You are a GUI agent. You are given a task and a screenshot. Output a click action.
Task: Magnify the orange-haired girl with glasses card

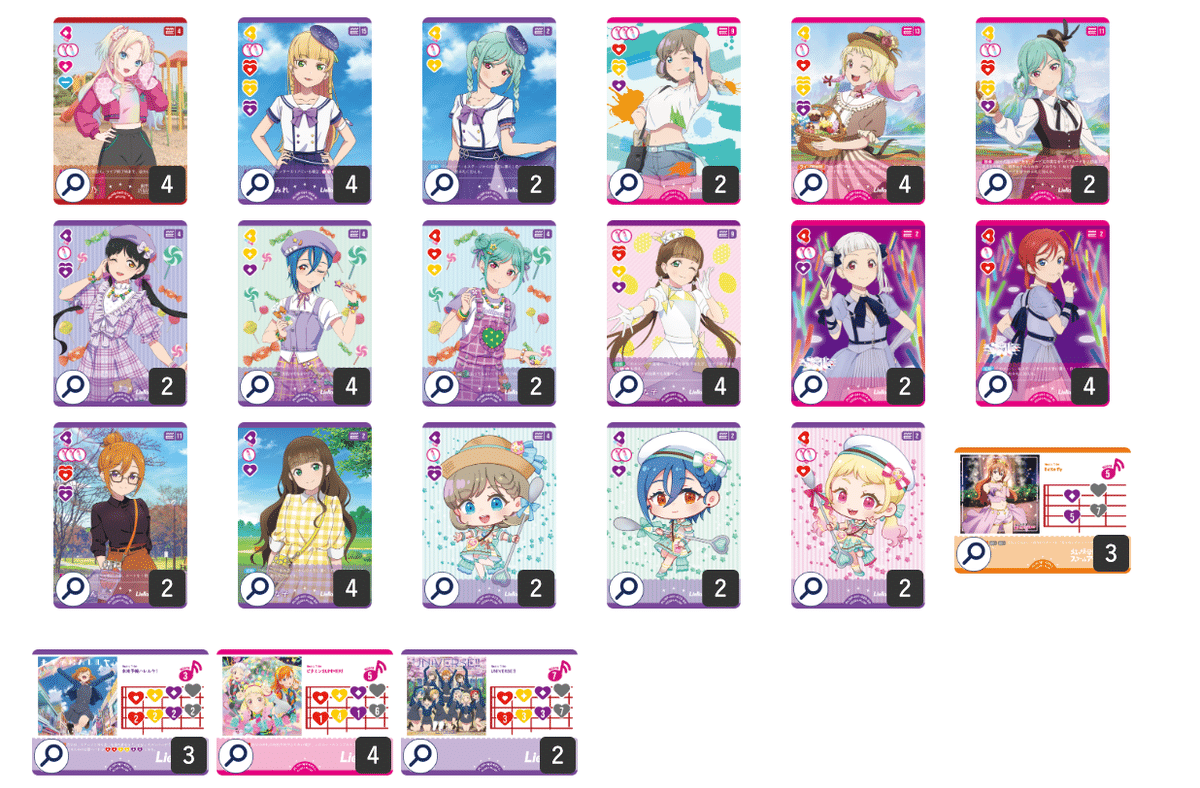(74, 587)
